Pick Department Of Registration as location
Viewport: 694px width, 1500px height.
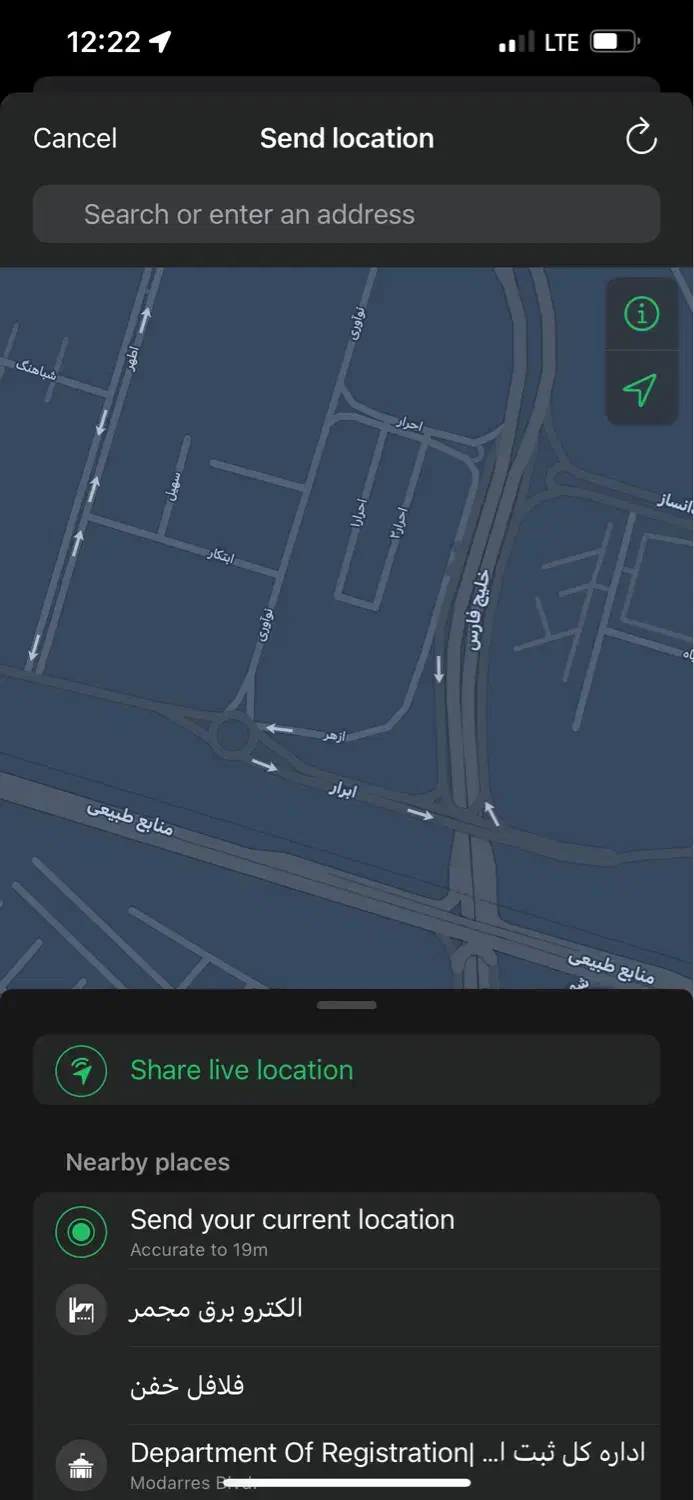[x=346, y=1455]
